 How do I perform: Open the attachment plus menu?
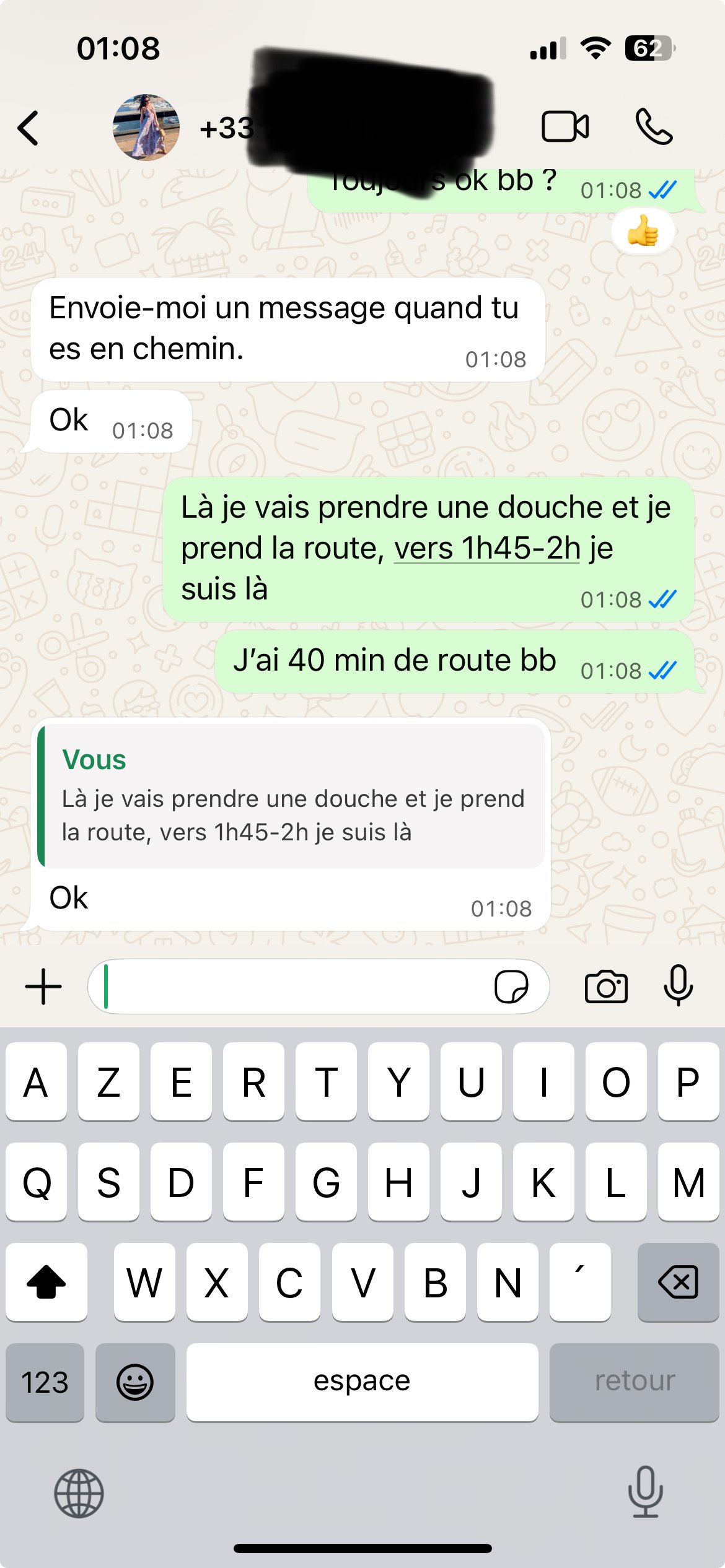point(43,987)
